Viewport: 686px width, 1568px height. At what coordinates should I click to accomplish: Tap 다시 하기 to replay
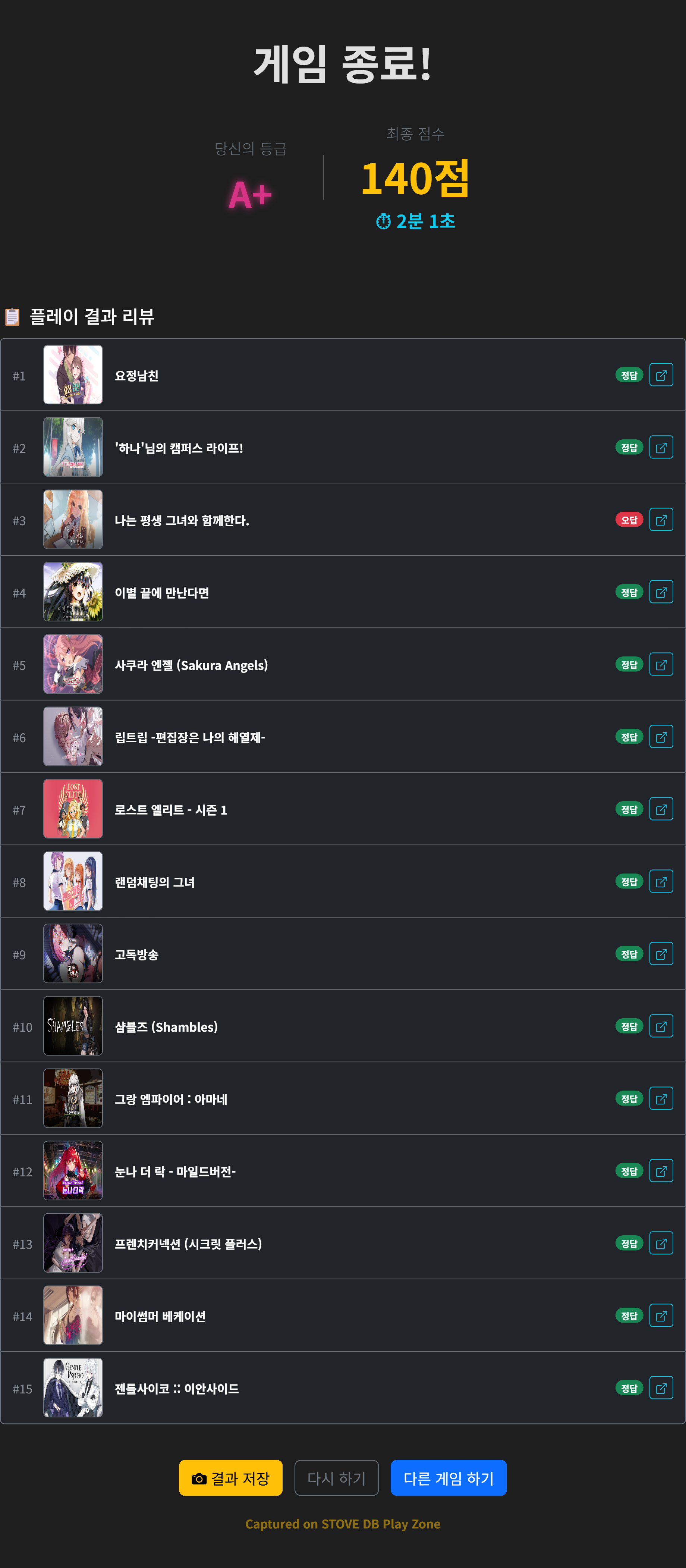pyautogui.click(x=336, y=1477)
